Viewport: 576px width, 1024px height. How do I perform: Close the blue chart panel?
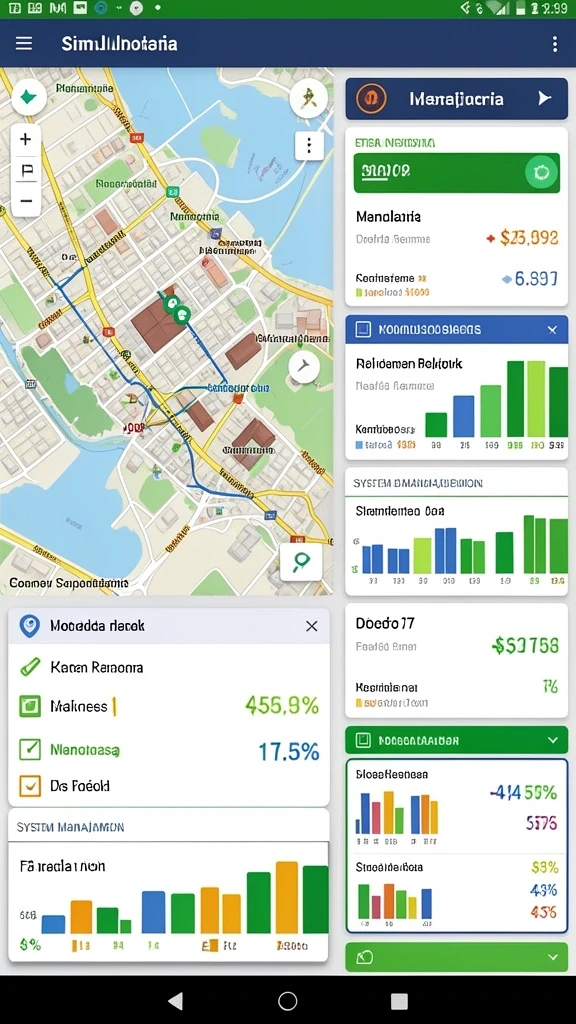pos(552,330)
